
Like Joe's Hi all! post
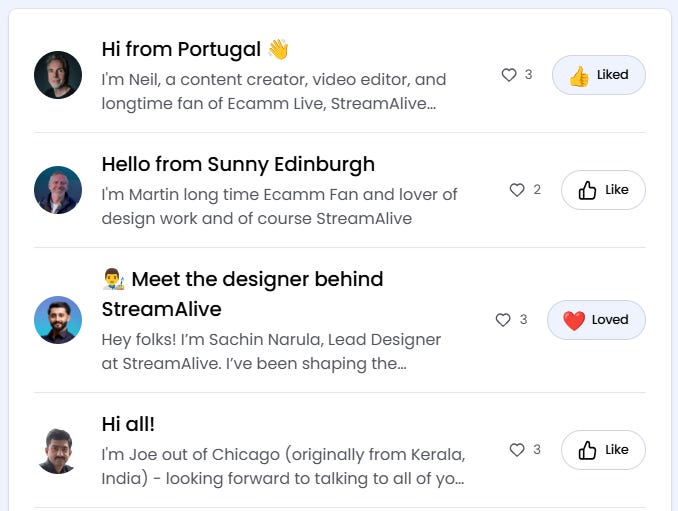(x=603, y=450)
